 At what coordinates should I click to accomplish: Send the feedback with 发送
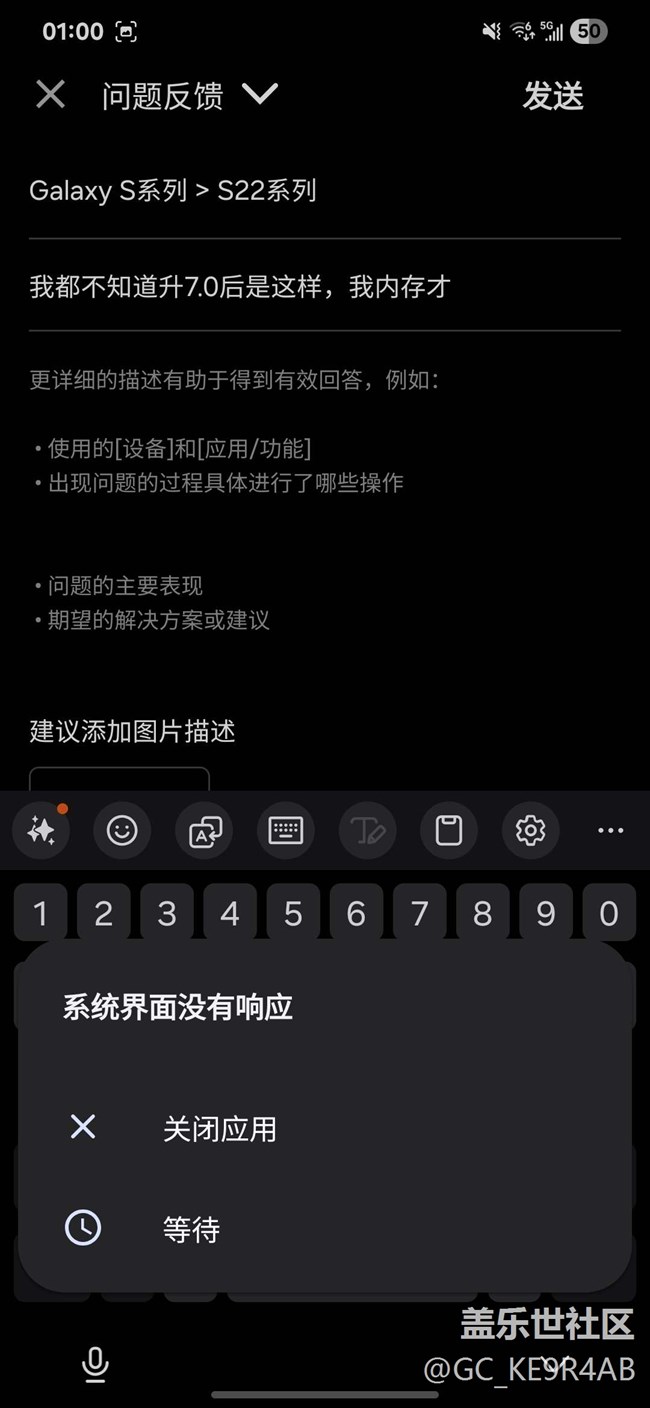click(553, 96)
